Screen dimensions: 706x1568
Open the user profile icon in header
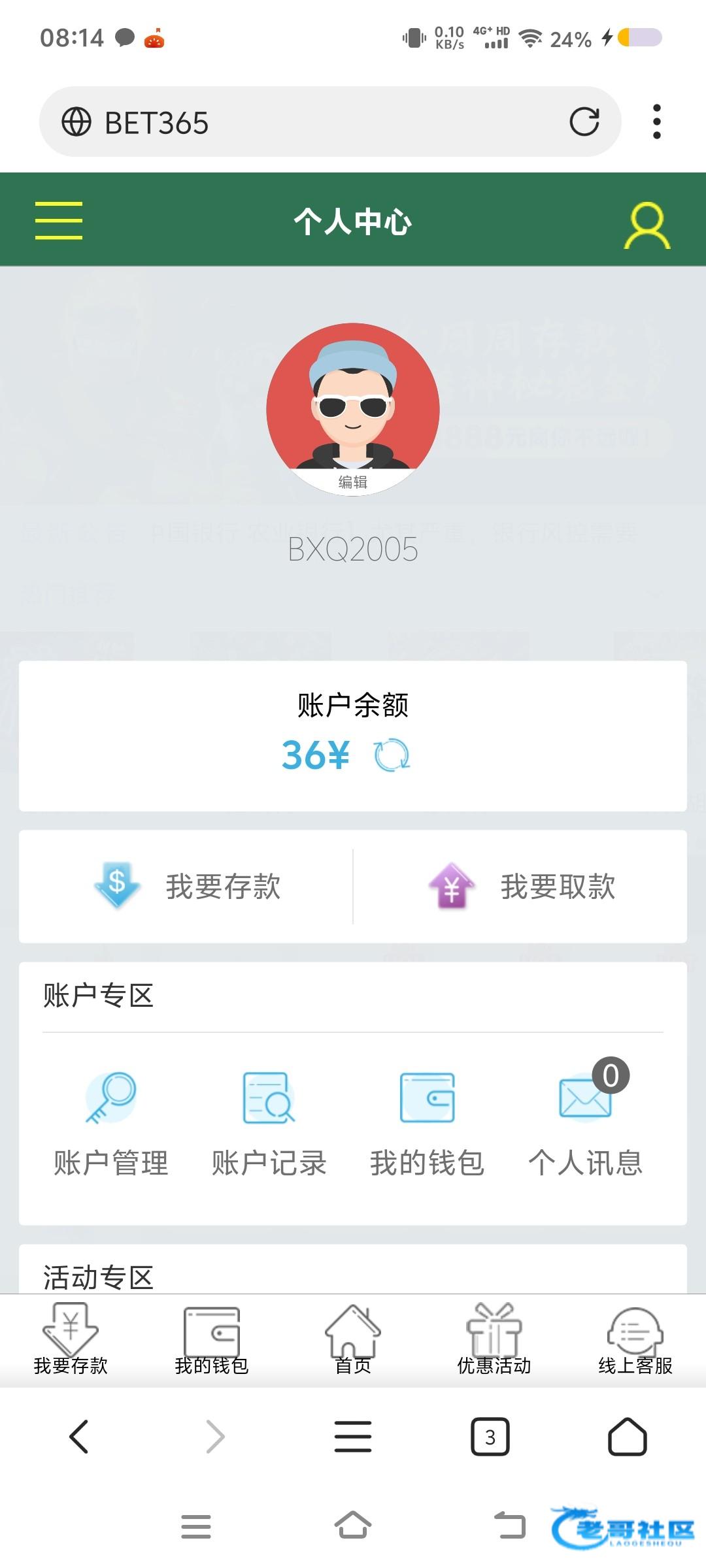[647, 225]
